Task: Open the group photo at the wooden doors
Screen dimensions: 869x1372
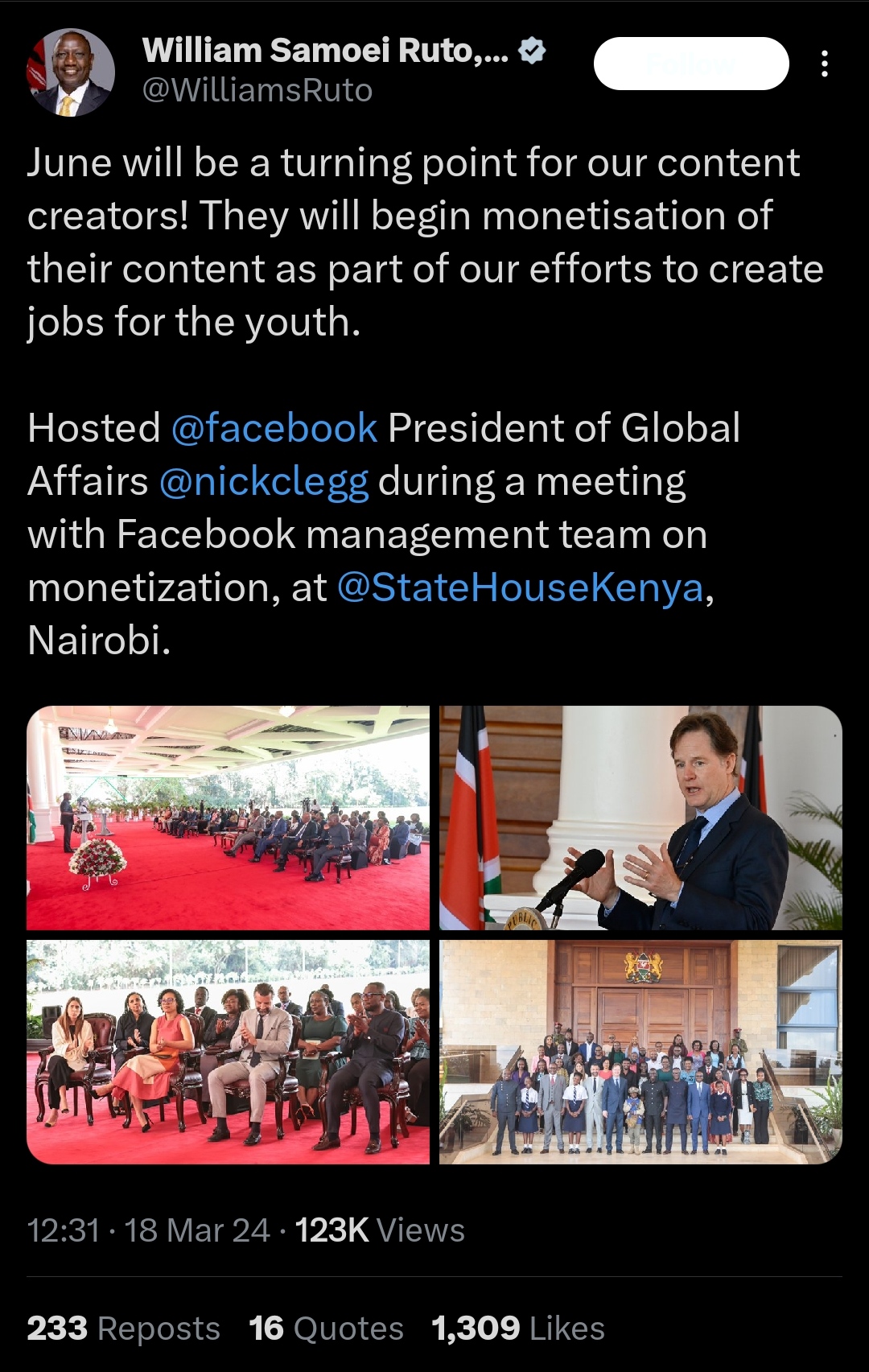Action: tap(640, 1052)
